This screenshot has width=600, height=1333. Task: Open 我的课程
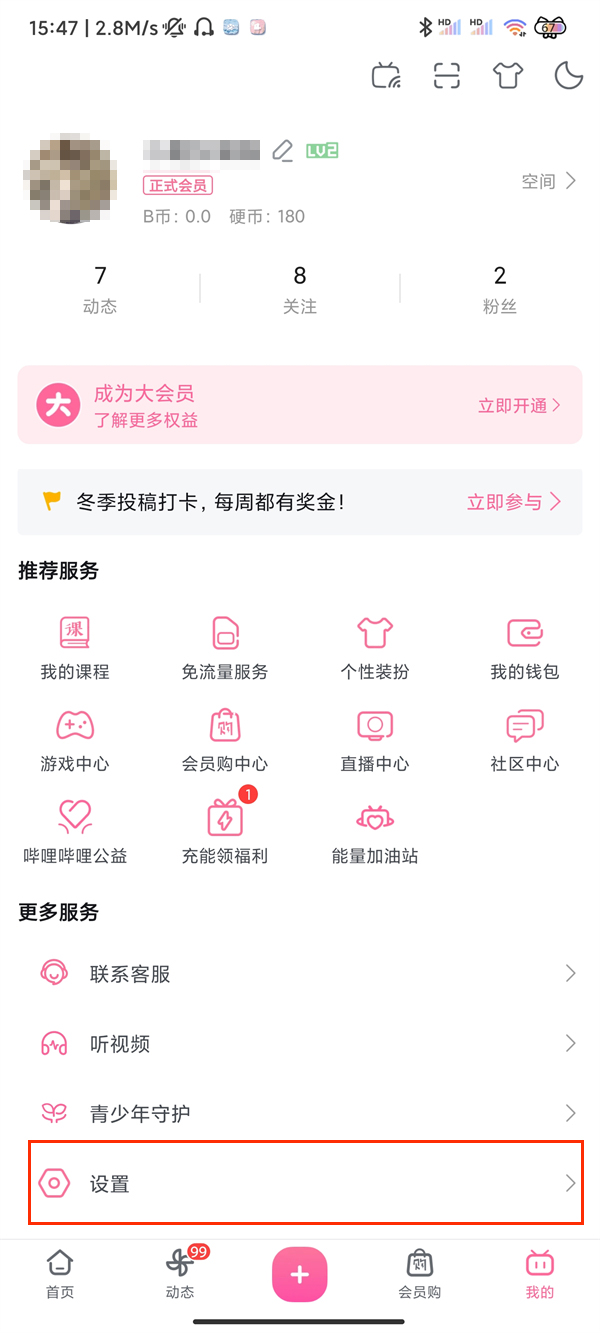[x=75, y=648]
